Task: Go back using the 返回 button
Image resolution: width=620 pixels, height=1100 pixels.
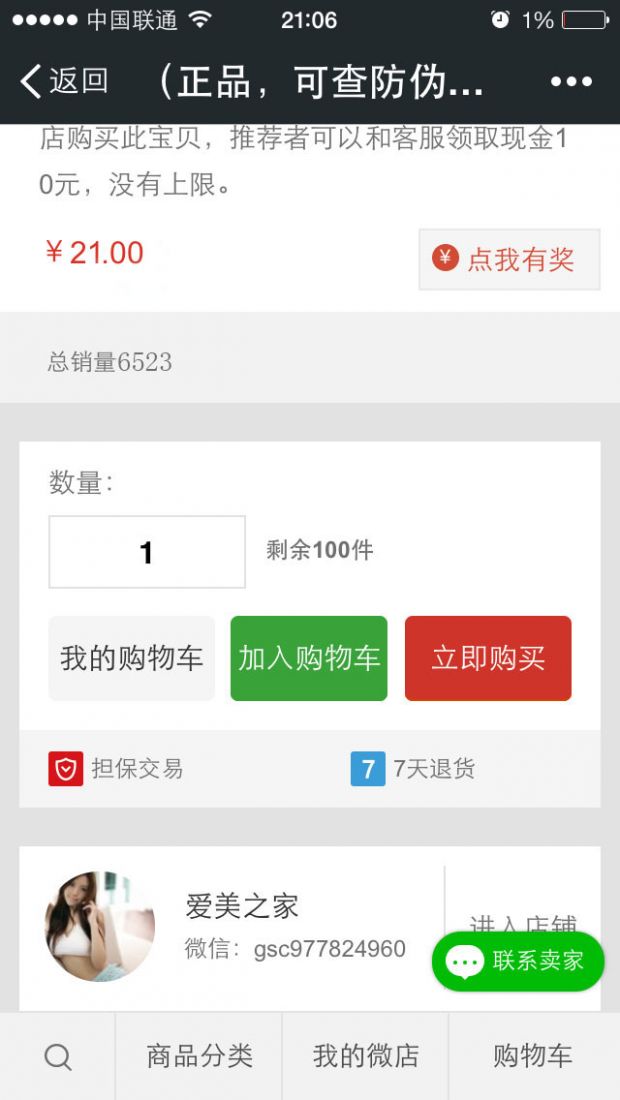Action: [x=64, y=81]
